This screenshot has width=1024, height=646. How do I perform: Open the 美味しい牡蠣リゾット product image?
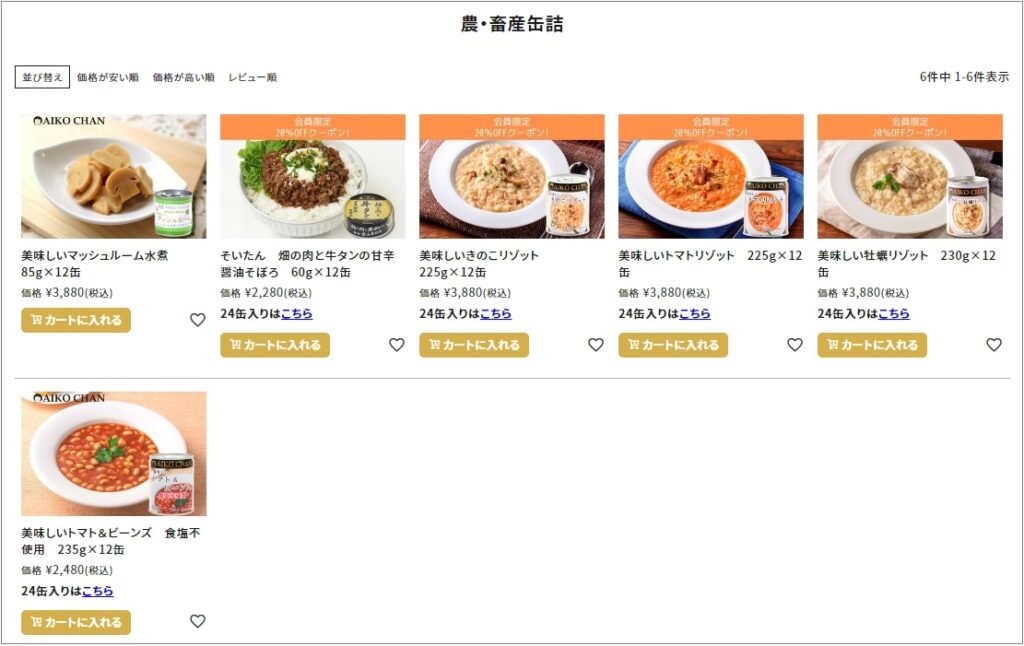coord(910,176)
